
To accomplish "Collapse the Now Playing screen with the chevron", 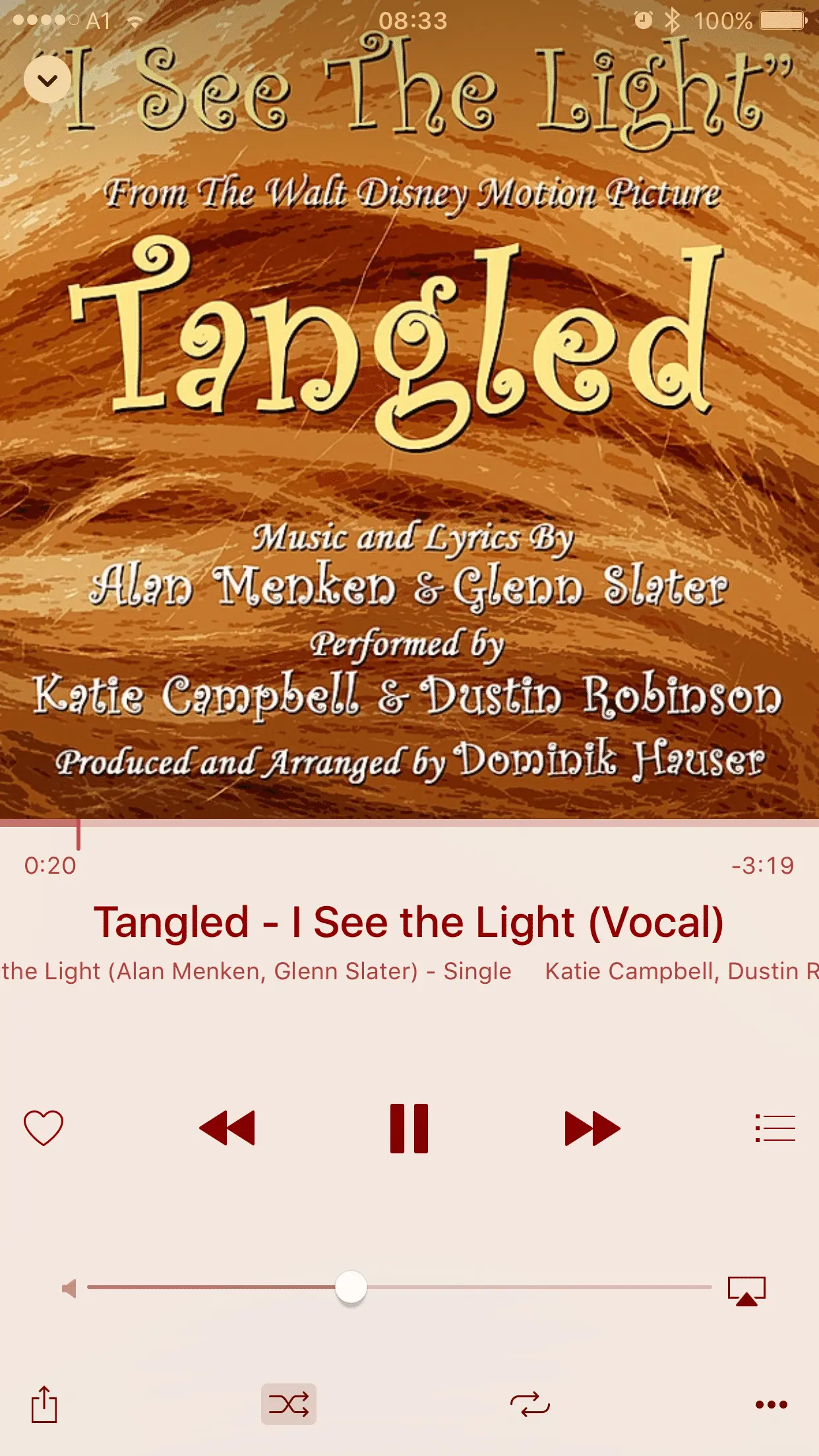I will [47, 80].
